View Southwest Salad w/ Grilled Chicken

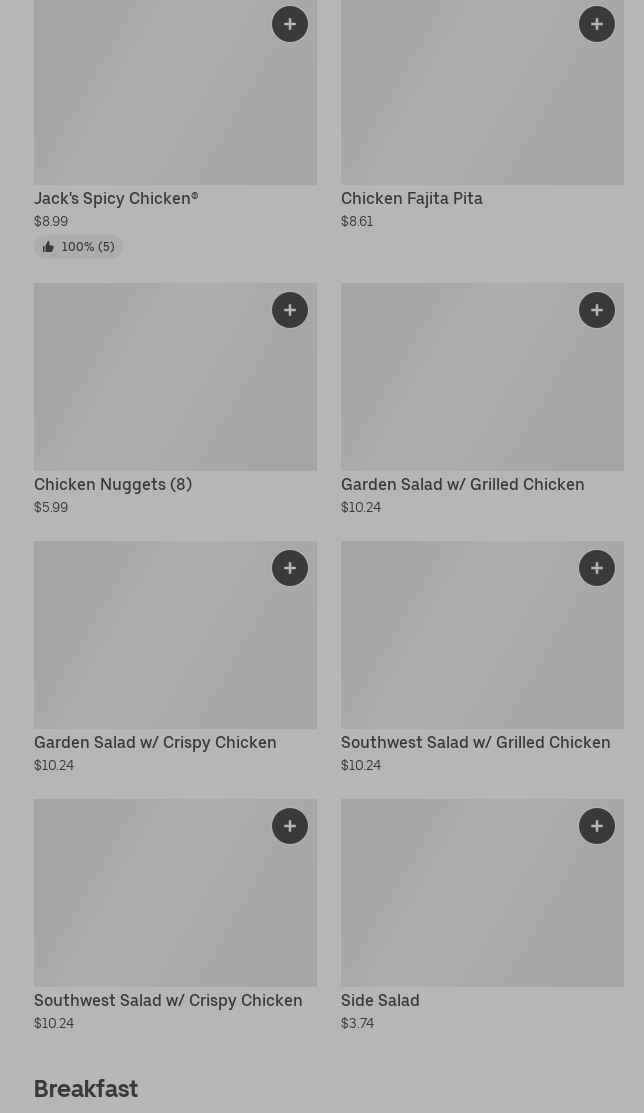(475, 742)
